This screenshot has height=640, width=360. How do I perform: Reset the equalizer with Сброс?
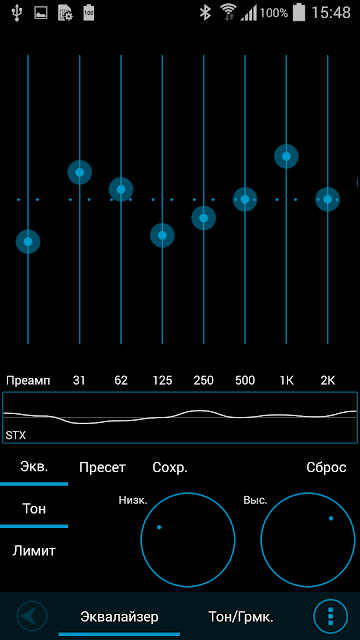[x=326, y=468]
